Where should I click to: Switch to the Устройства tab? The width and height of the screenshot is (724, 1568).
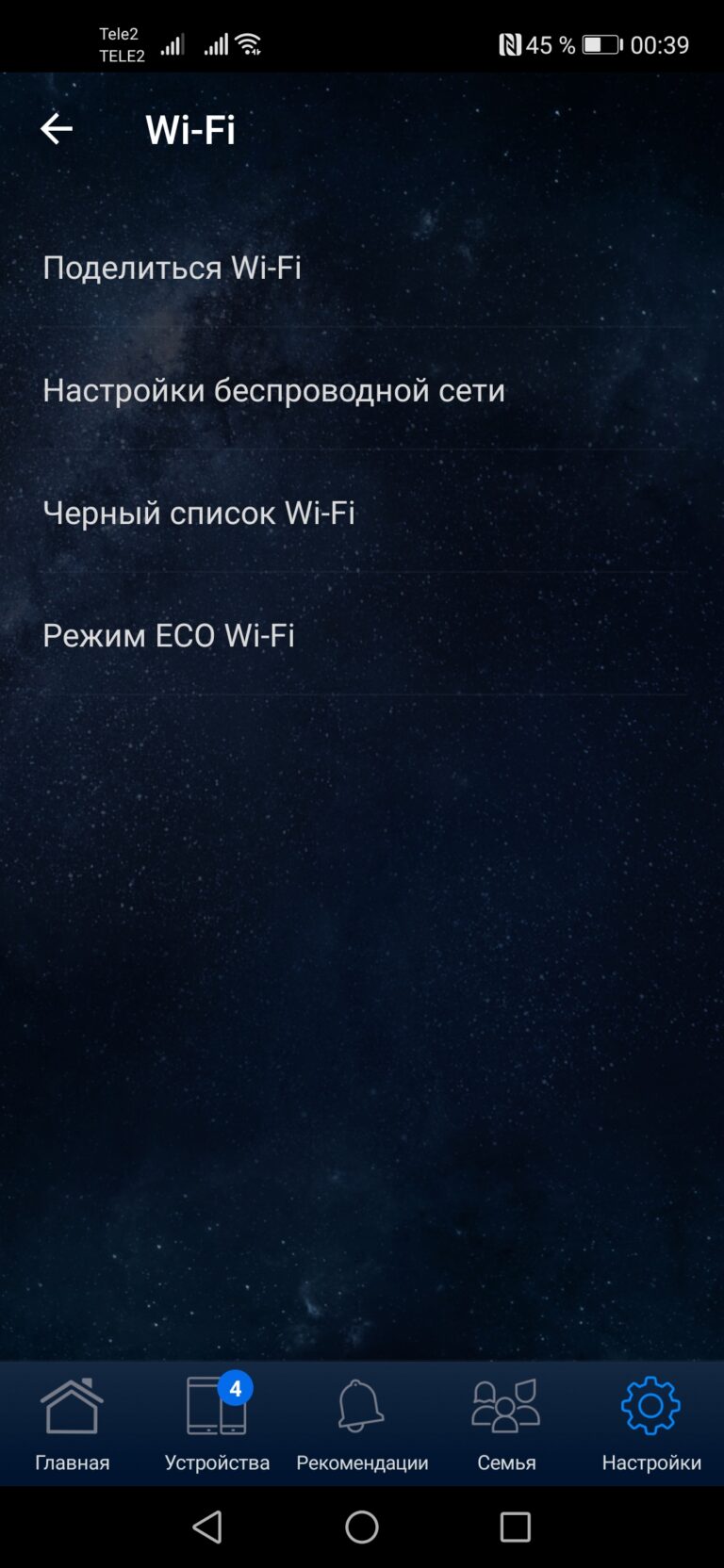tap(217, 1424)
